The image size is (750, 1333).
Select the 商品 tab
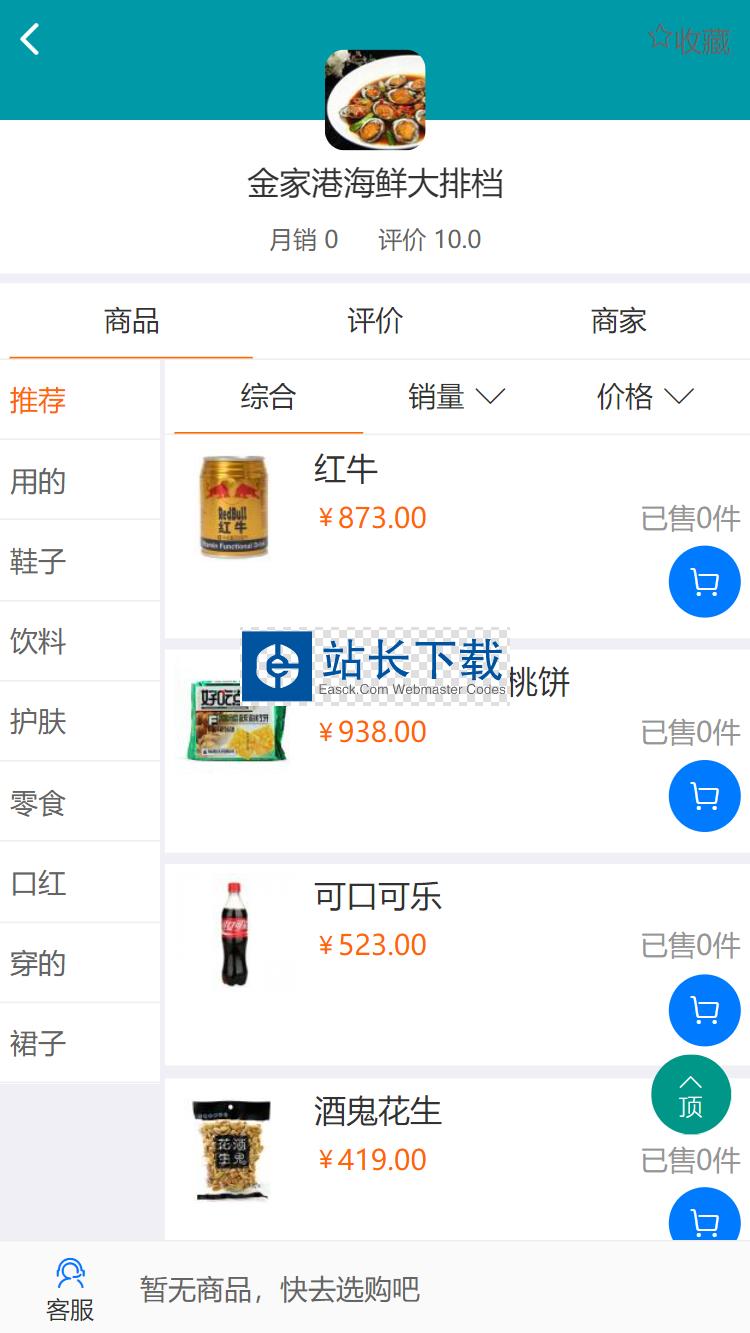click(131, 321)
